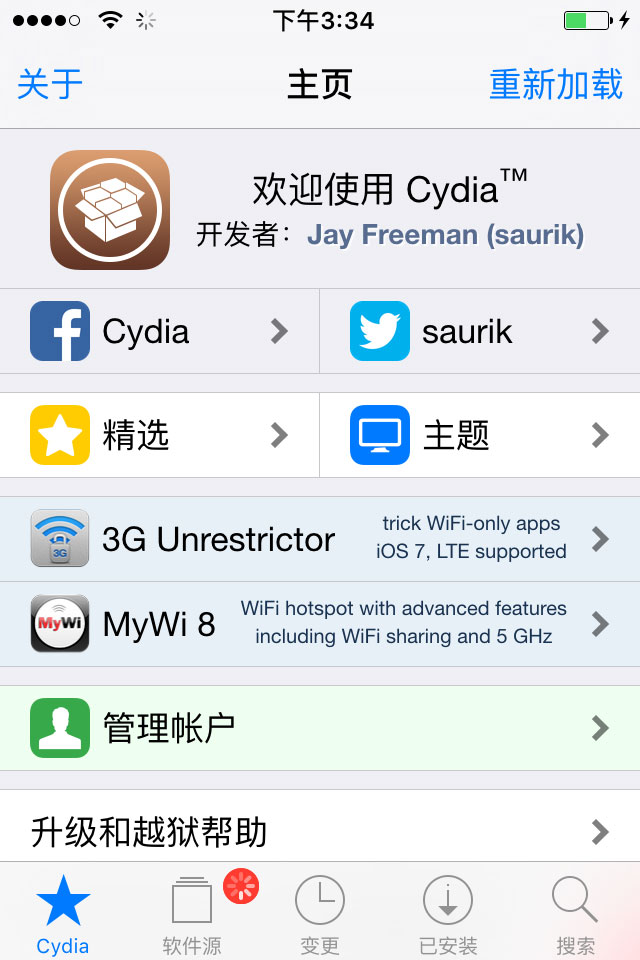Open the 精选 featured section
Screen dimensions: 640x960
point(160,435)
